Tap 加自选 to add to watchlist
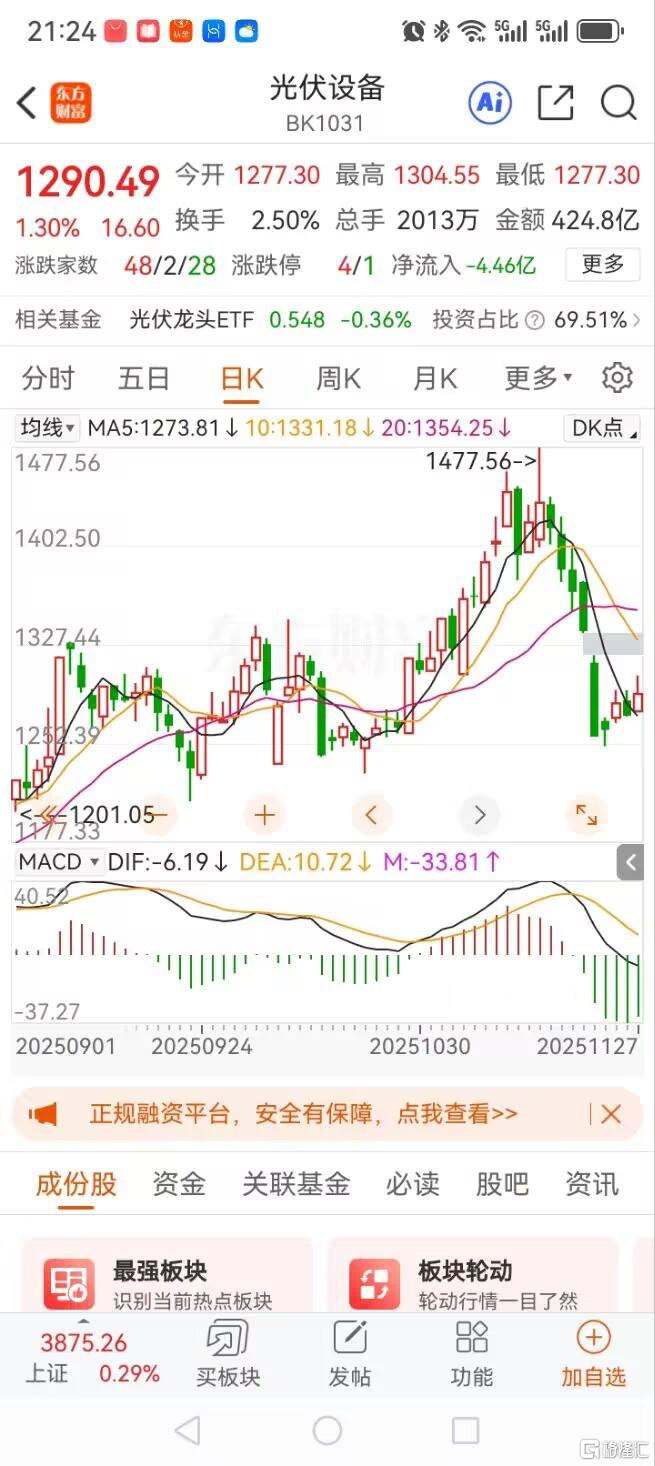The width and height of the screenshot is (655, 1466). pos(593,1353)
